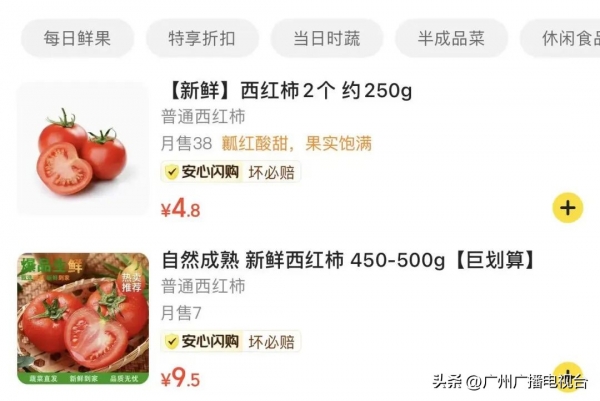Image resolution: width=600 pixels, height=401 pixels.
Task: Switch to the 特享折扣 chip
Action: pos(201,39)
